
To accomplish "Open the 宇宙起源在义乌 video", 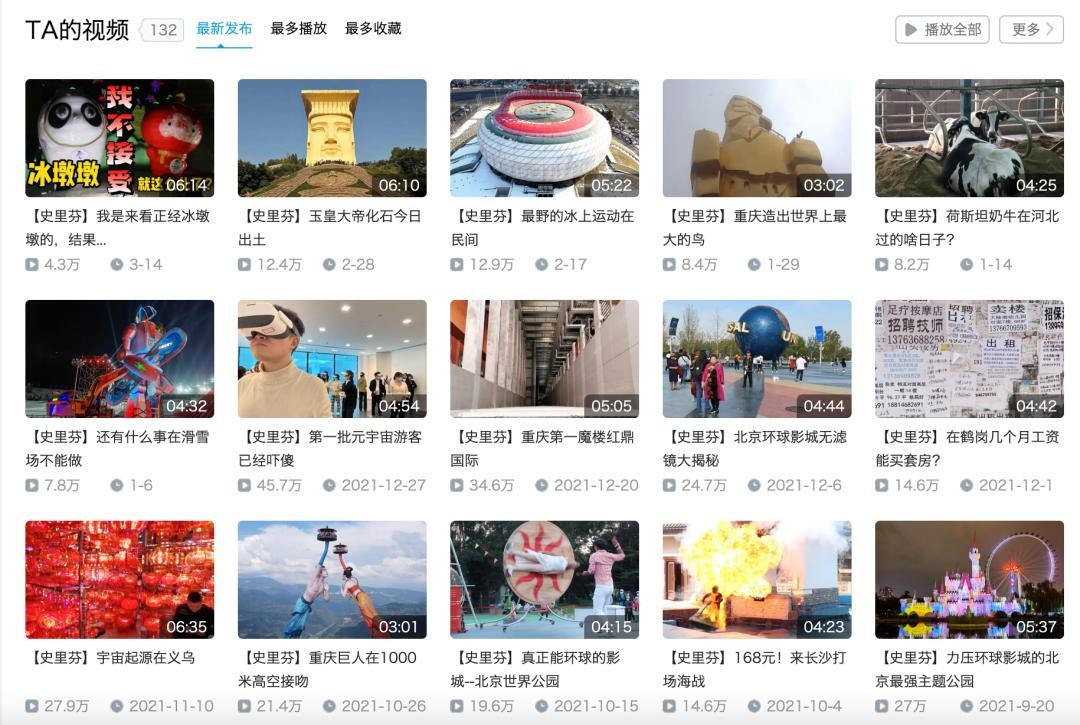I will pyautogui.click(x=119, y=580).
